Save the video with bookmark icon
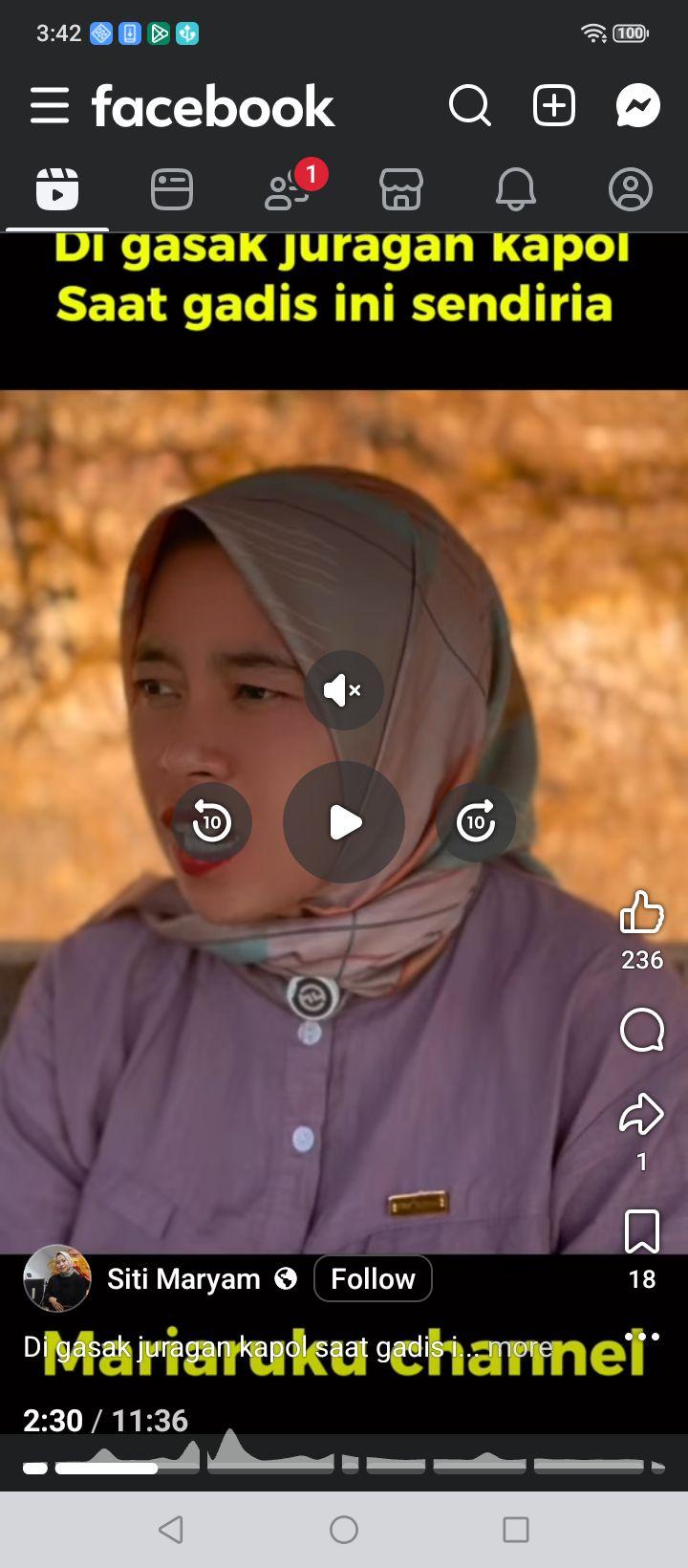 [642, 1231]
